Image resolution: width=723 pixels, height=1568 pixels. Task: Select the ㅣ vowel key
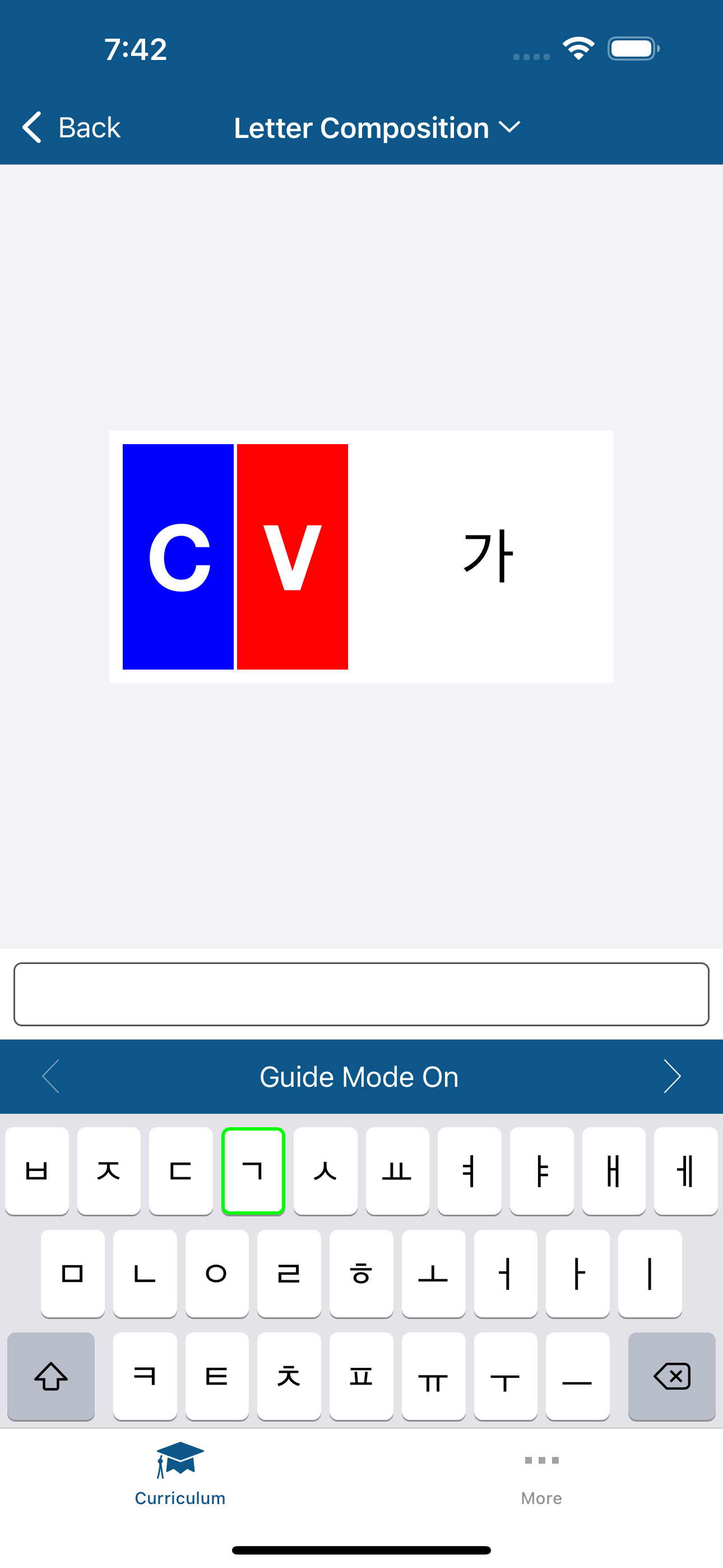(x=650, y=1275)
